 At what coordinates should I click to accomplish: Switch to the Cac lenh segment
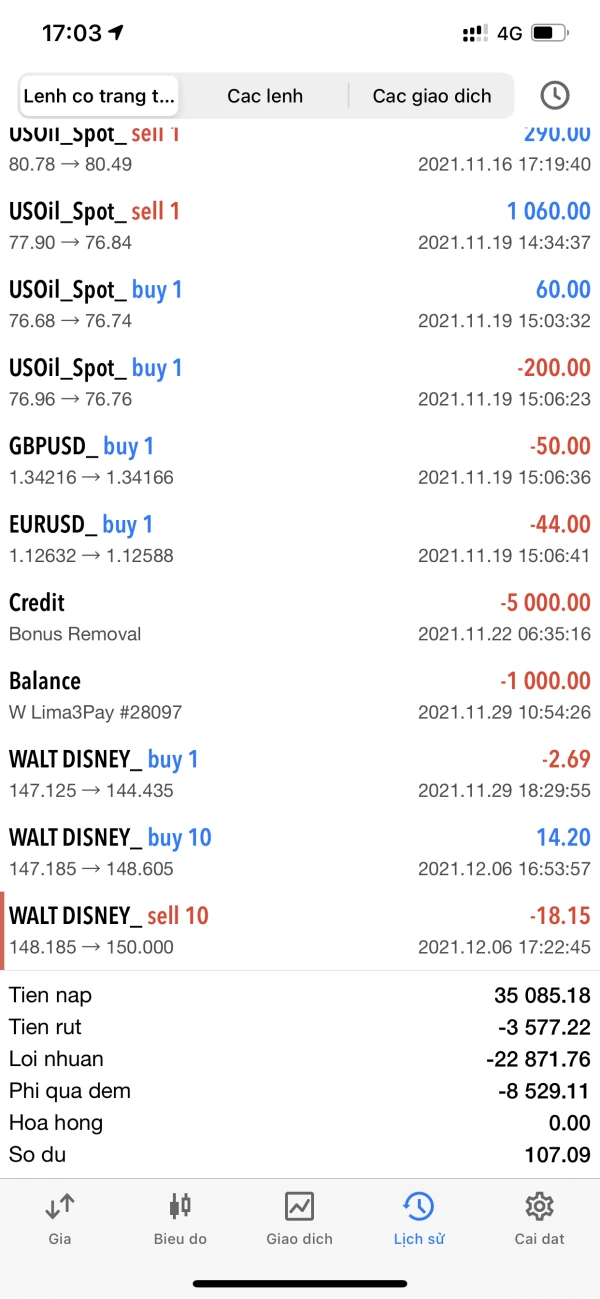click(265, 96)
